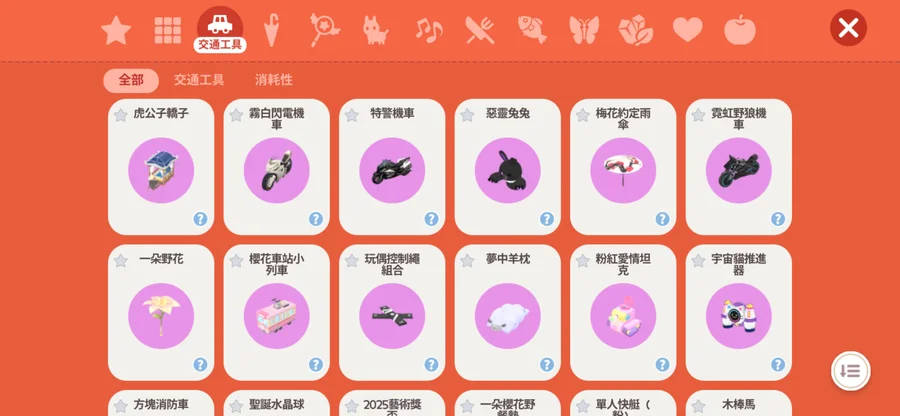Image resolution: width=900 pixels, height=416 pixels.
Task: Favorite 惡靈兔兔 with its star
Action: (467, 115)
